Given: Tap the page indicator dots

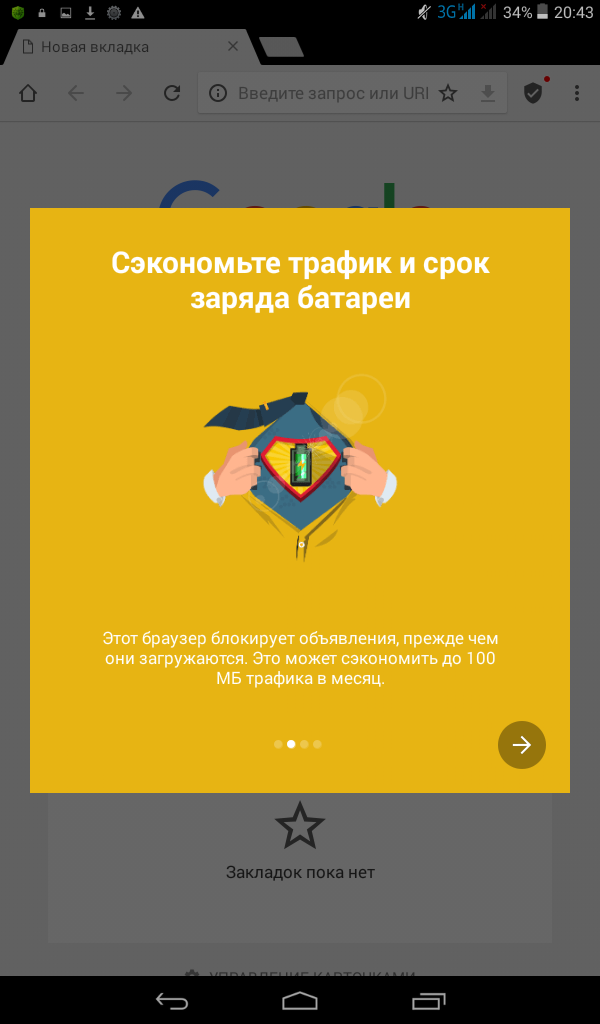Looking at the screenshot, I should click(297, 744).
